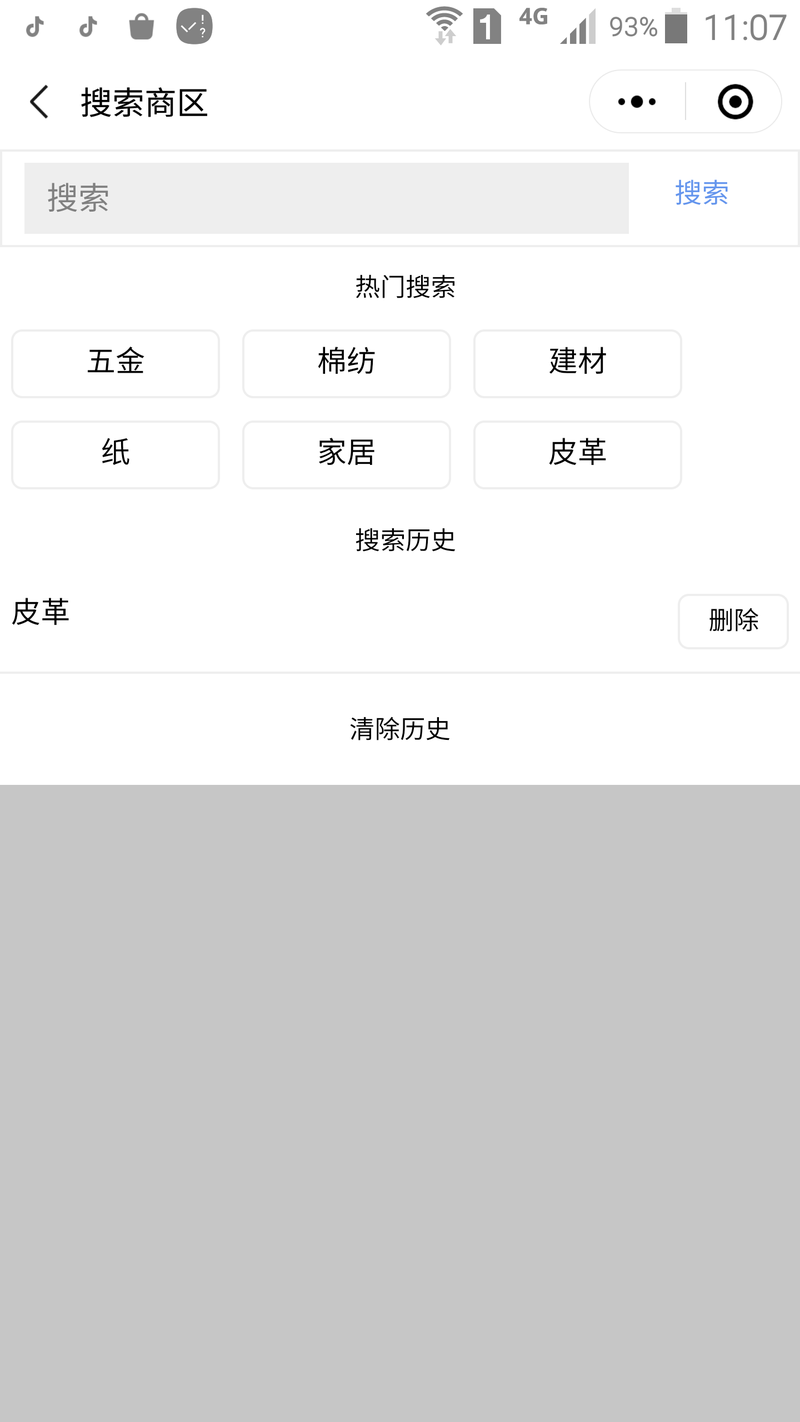Open the mini program more-options menu
The height and width of the screenshot is (1422, 800).
637,102
